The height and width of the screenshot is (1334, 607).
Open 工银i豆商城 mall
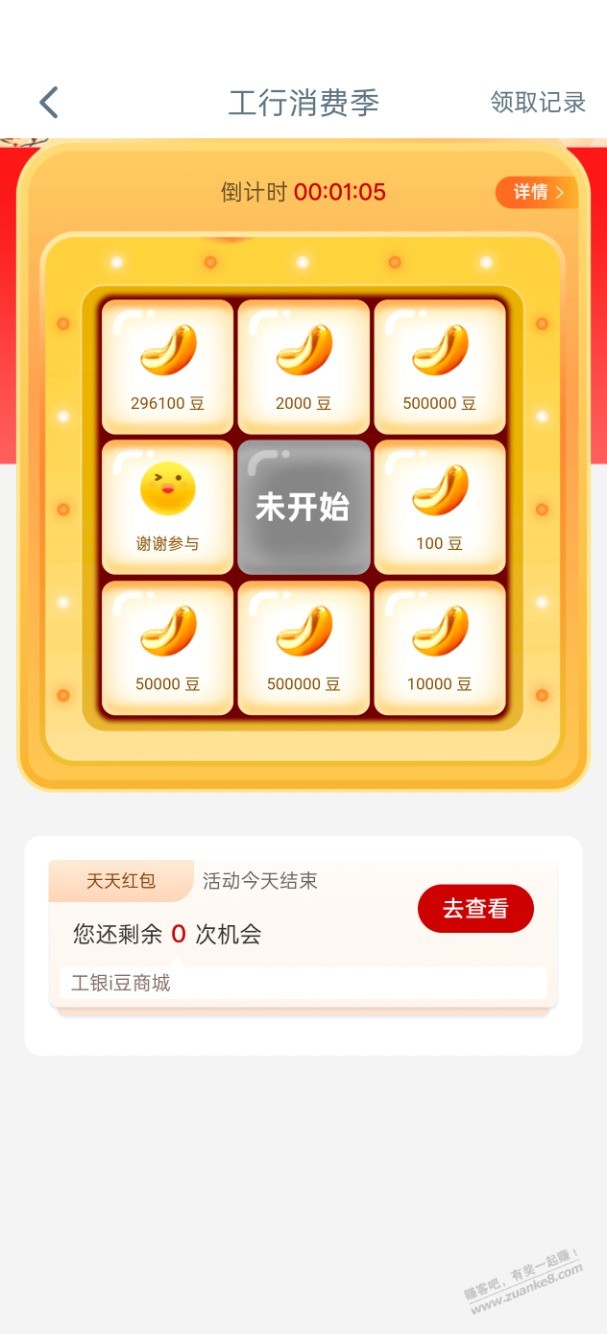[121, 983]
